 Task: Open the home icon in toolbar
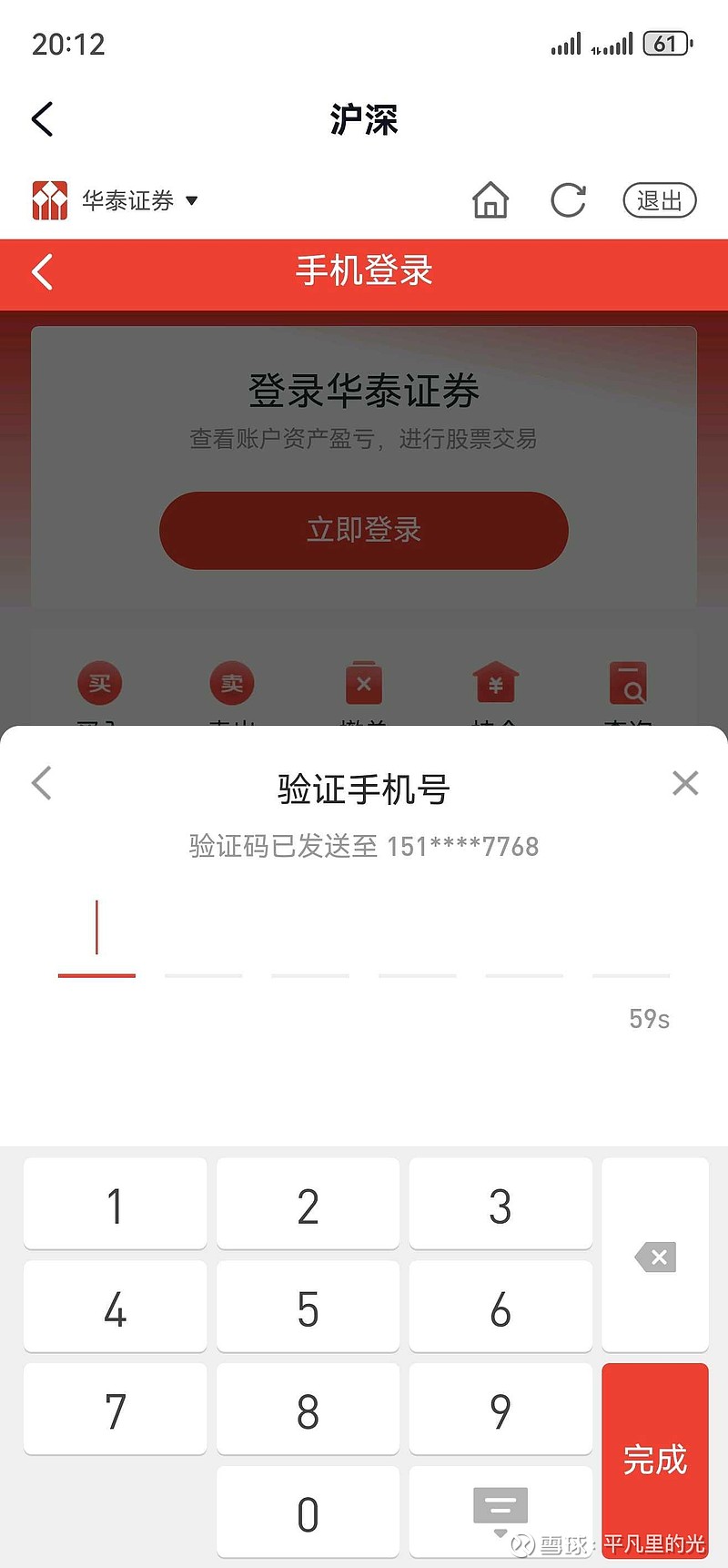(490, 200)
